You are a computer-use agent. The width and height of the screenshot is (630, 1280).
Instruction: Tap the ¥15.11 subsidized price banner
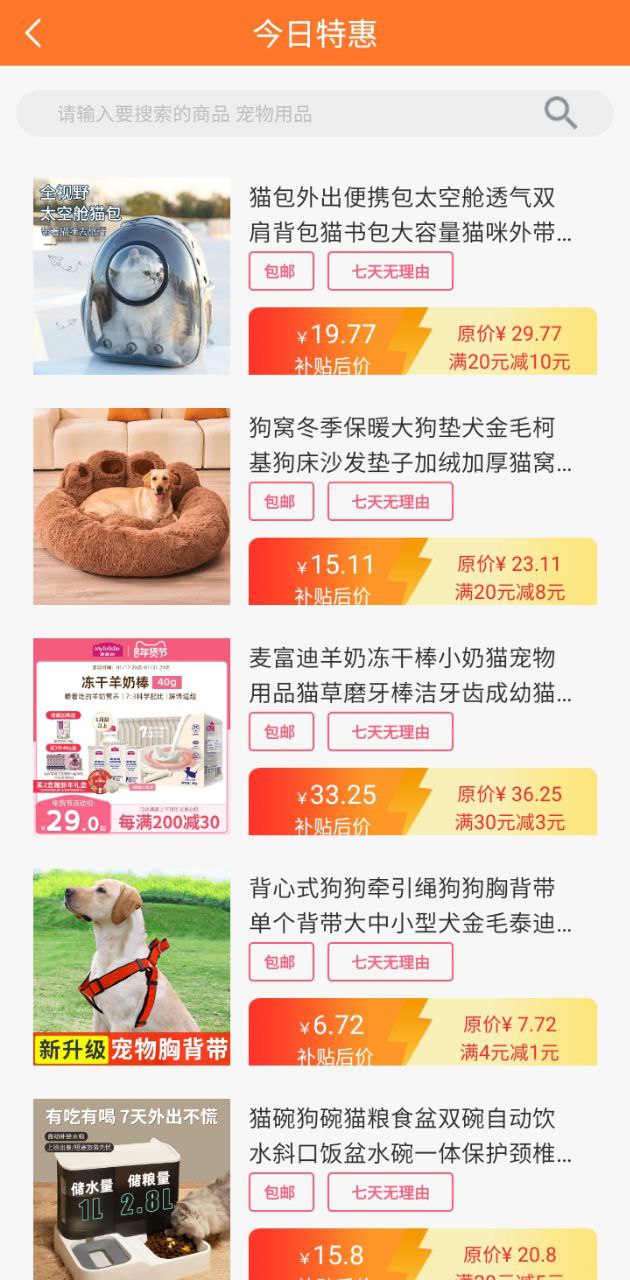422,572
